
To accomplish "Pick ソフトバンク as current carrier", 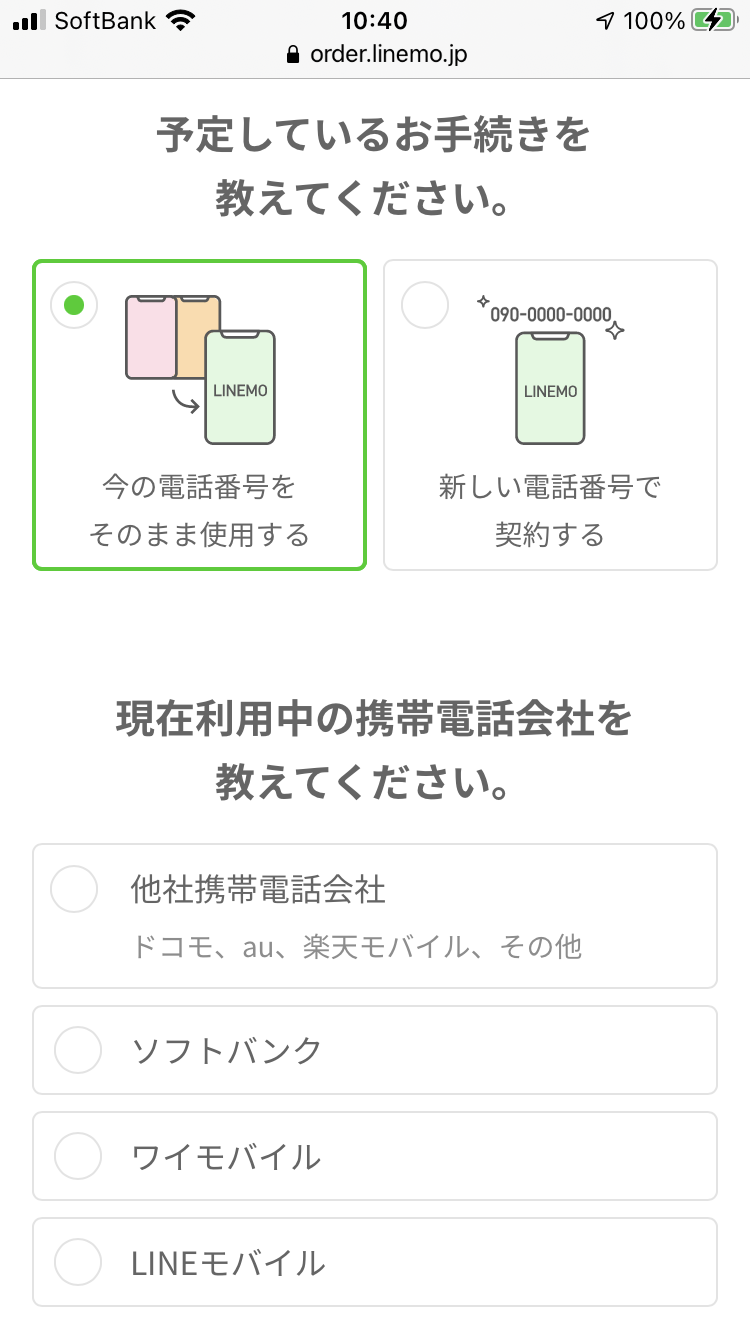I will pyautogui.click(x=374, y=1050).
